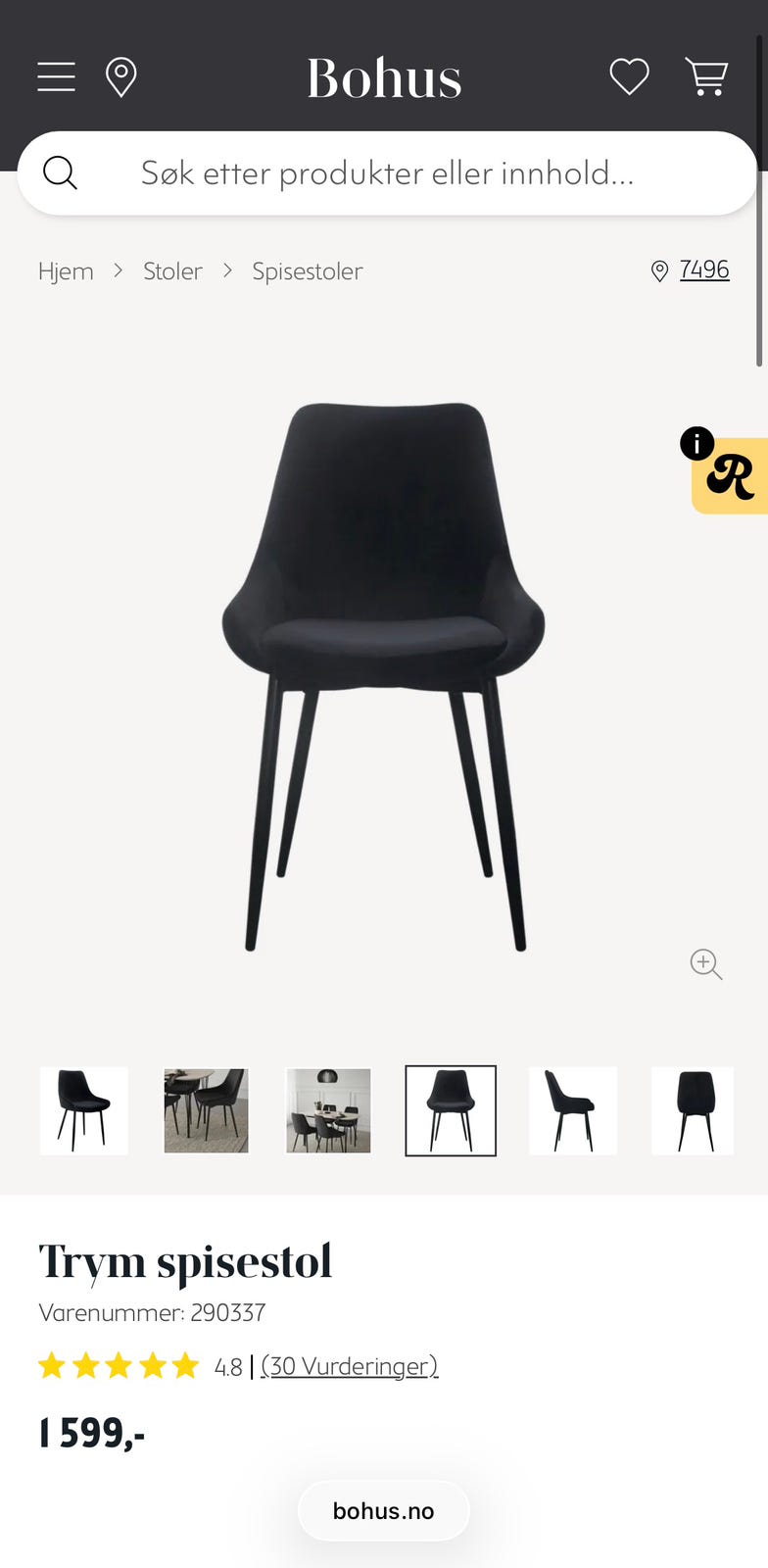This screenshot has width=768, height=1568.
Task: Select the second thumbnail with wooden table
Action: [x=206, y=1111]
